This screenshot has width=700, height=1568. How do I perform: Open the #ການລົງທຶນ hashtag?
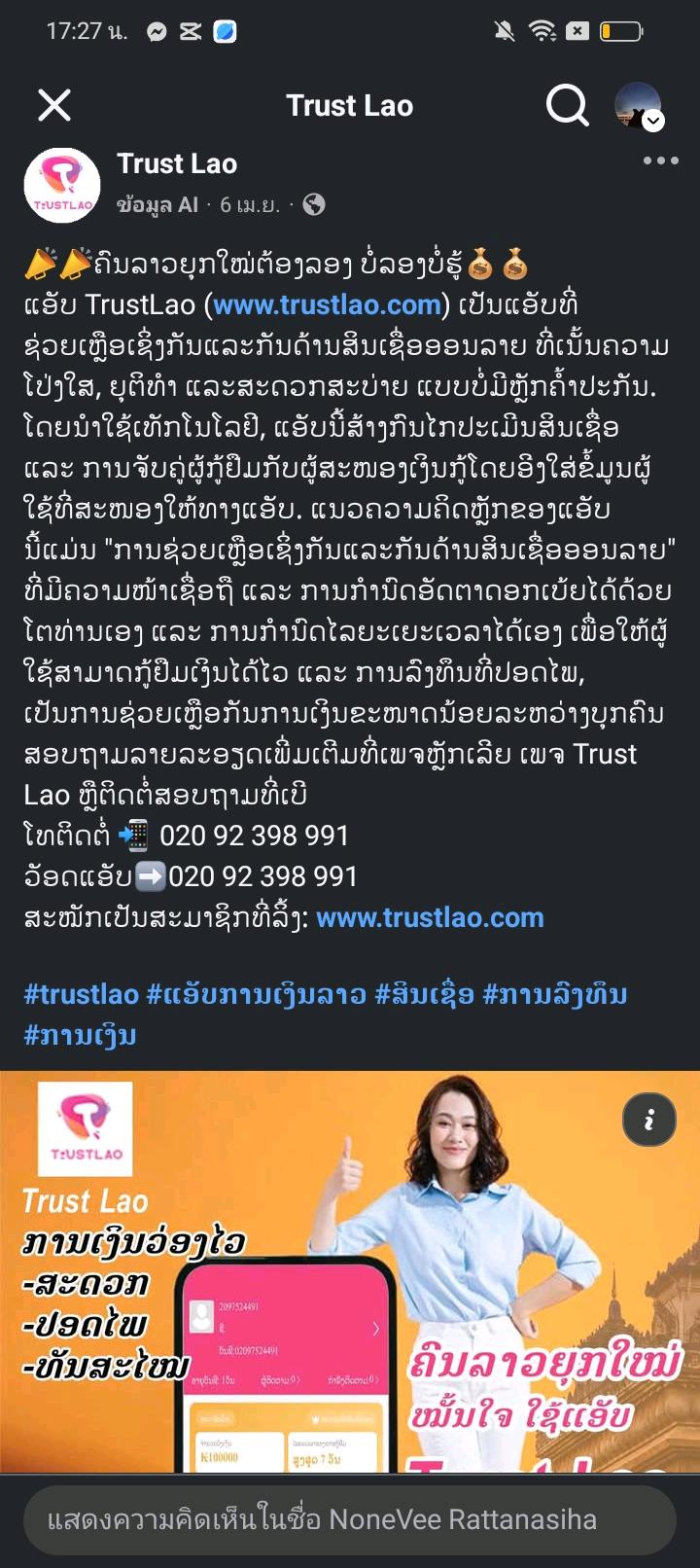click(555, 994)
